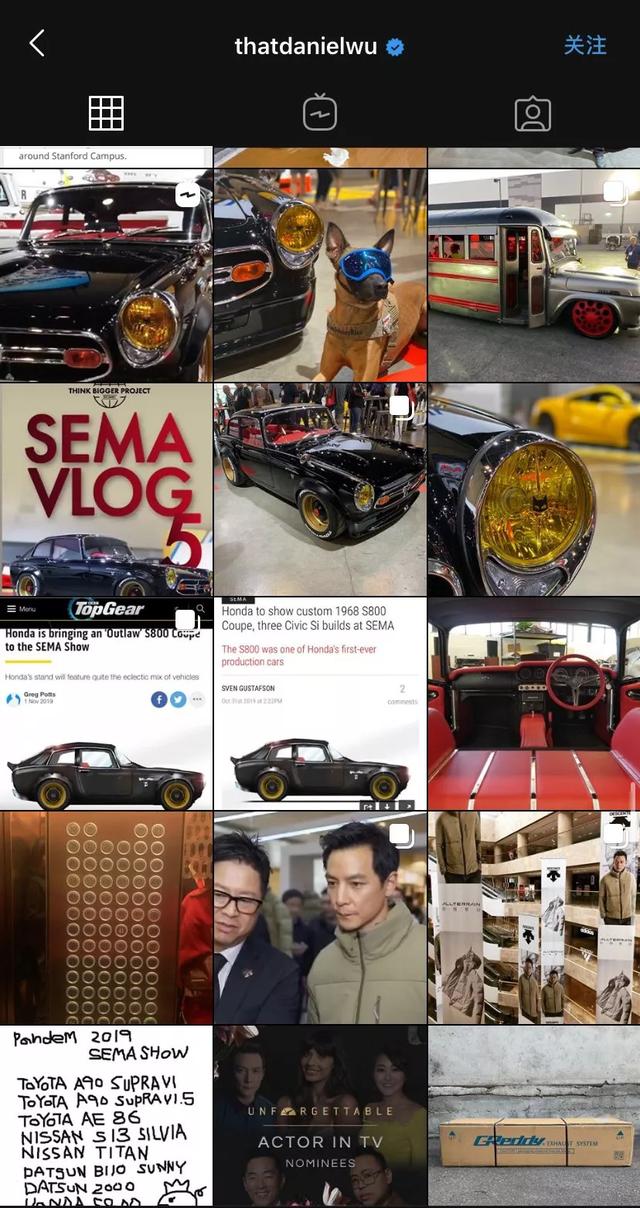Open the Unforgettable Actor in TV nominees post
This screenshot has width=640, height=1208.
click(x=320, y=1115)
